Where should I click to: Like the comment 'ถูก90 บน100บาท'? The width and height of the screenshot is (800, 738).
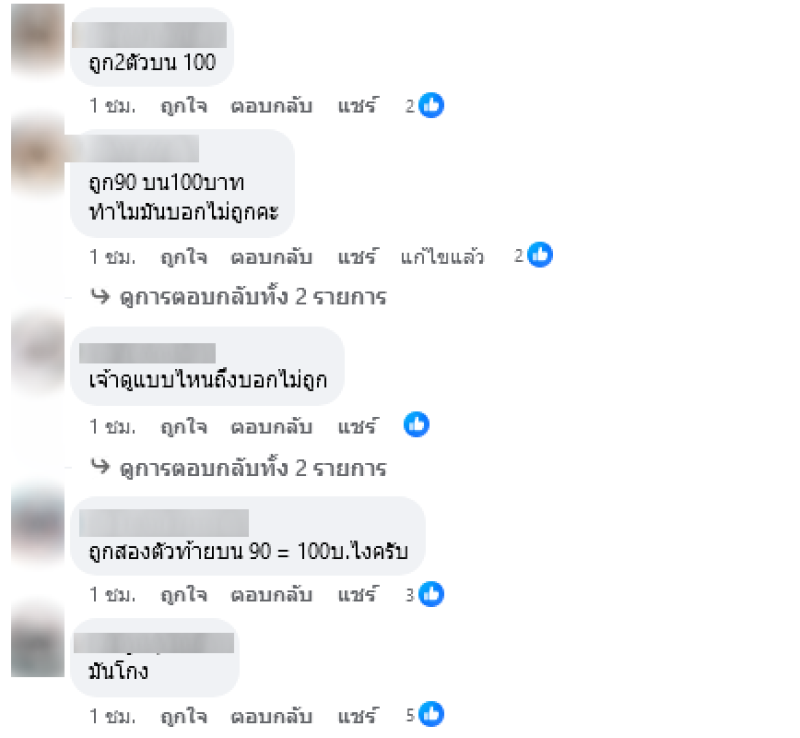click(x=183, y=257)
